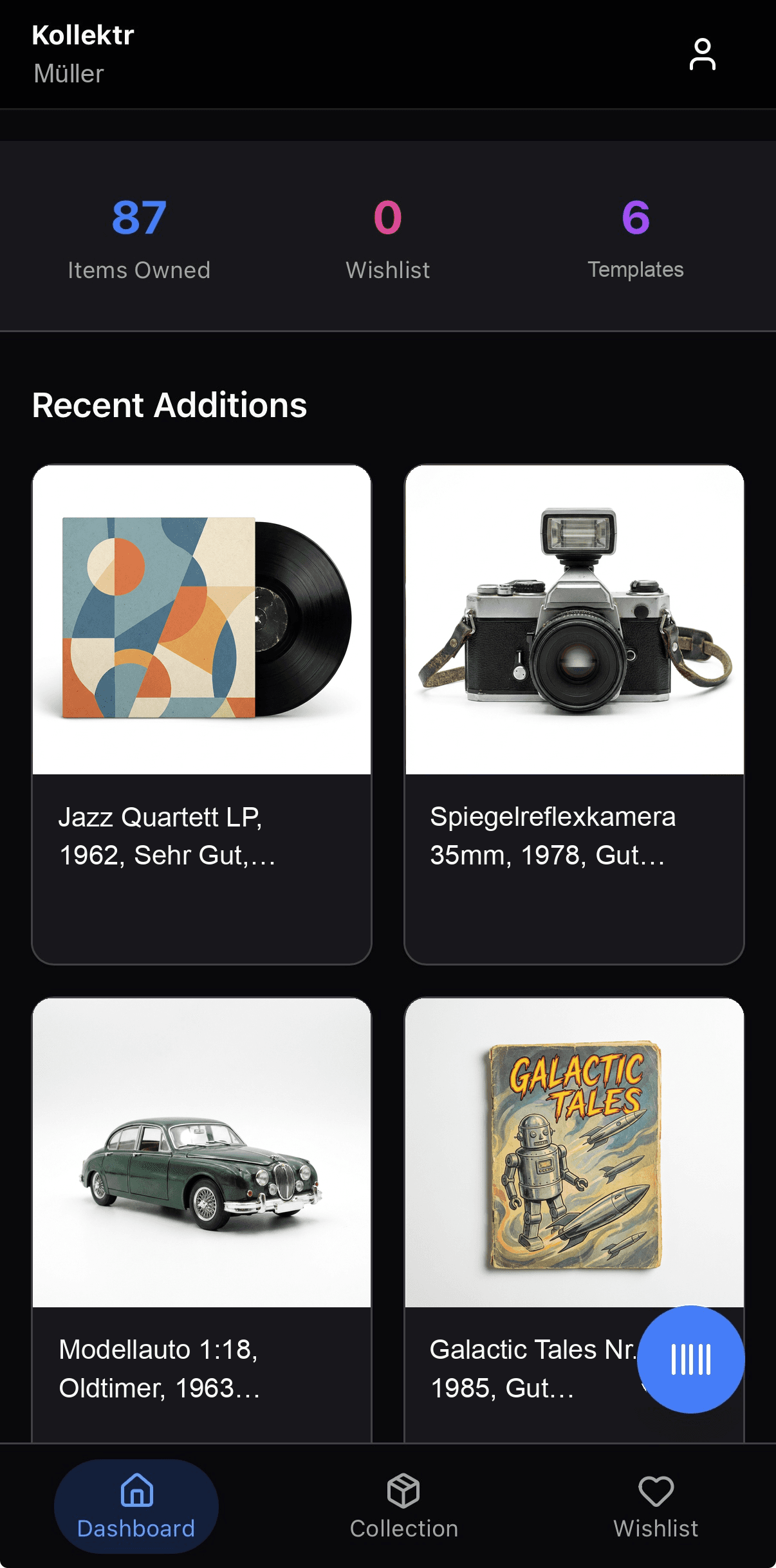Select the Dashboard tab
This screenshot has height=1568, width=776.
click(x=136, y=1506)
